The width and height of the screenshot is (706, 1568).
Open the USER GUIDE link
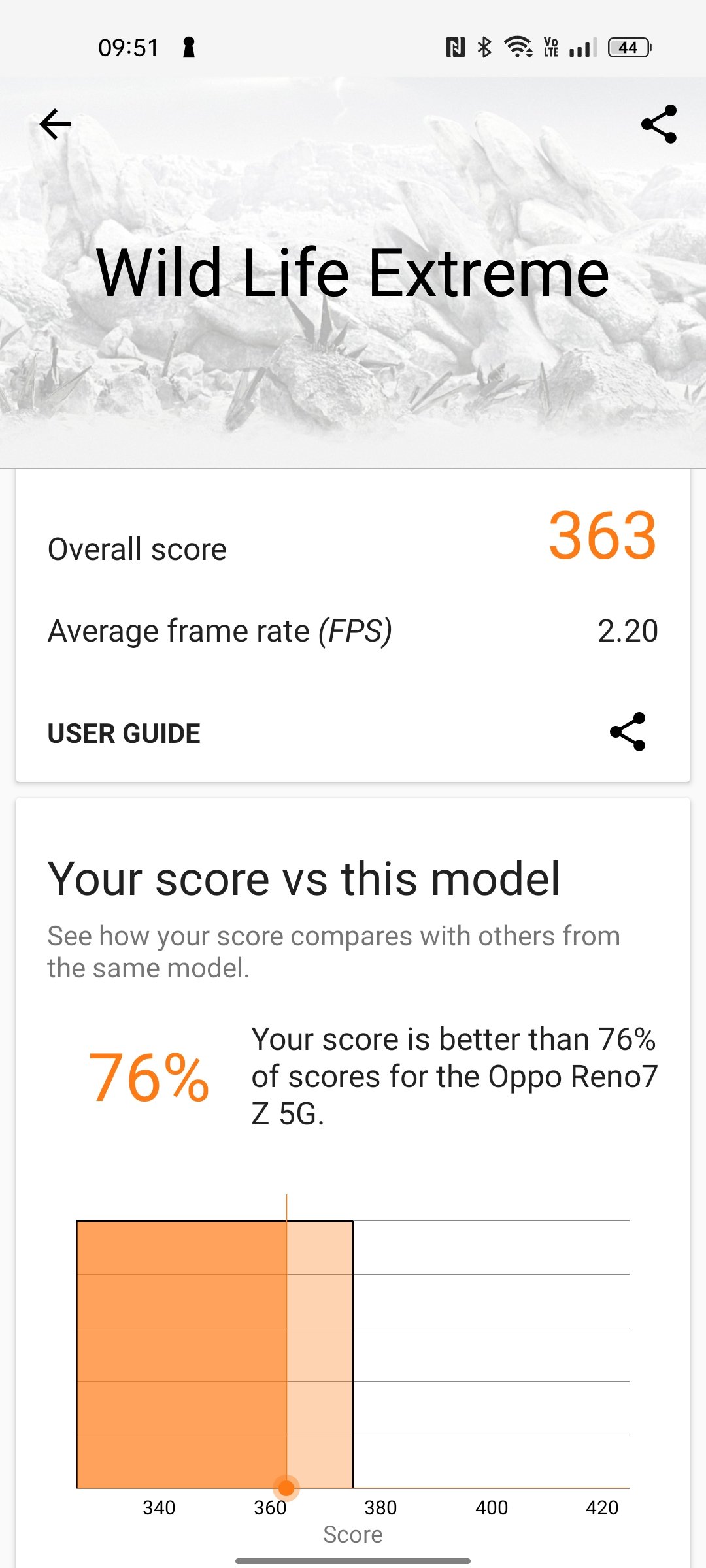124,733
